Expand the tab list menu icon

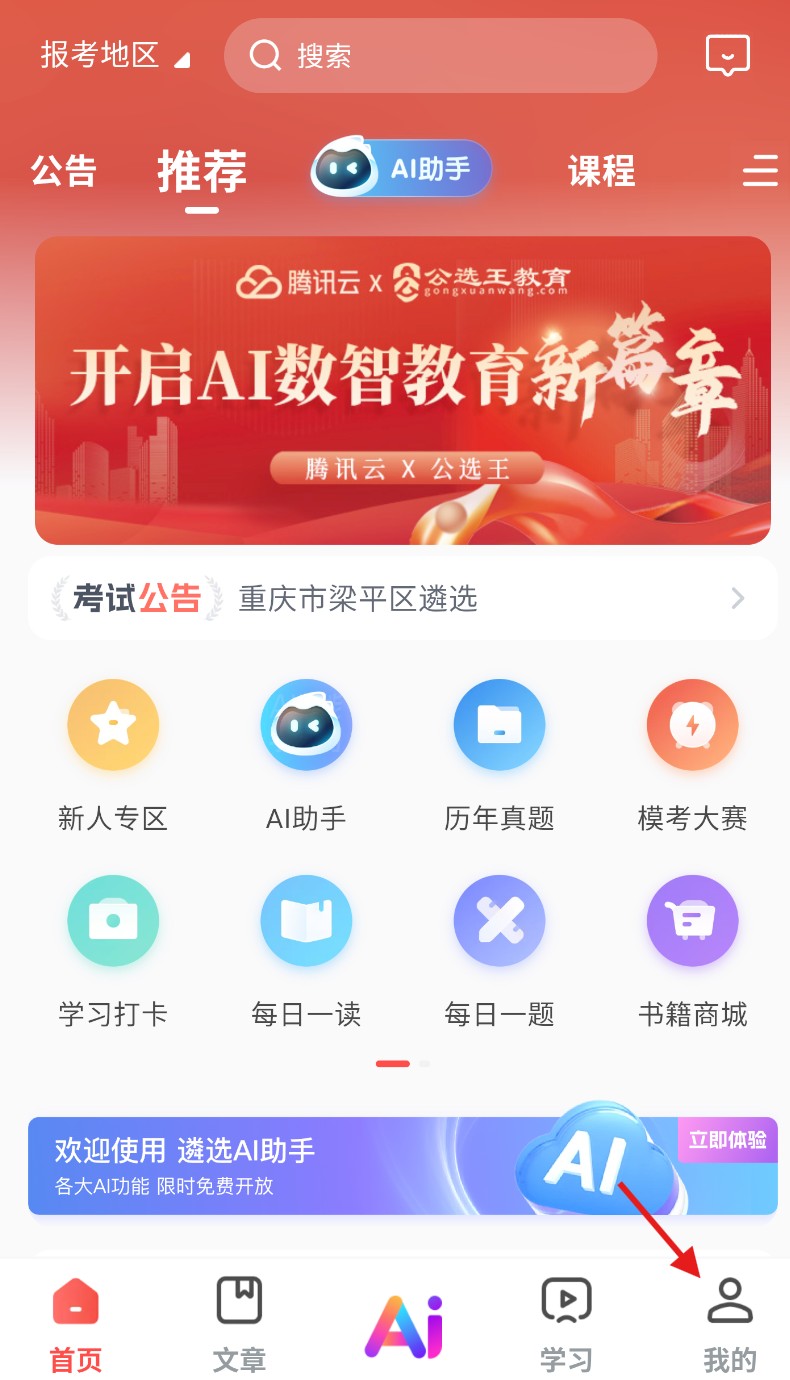coord(760,171)
